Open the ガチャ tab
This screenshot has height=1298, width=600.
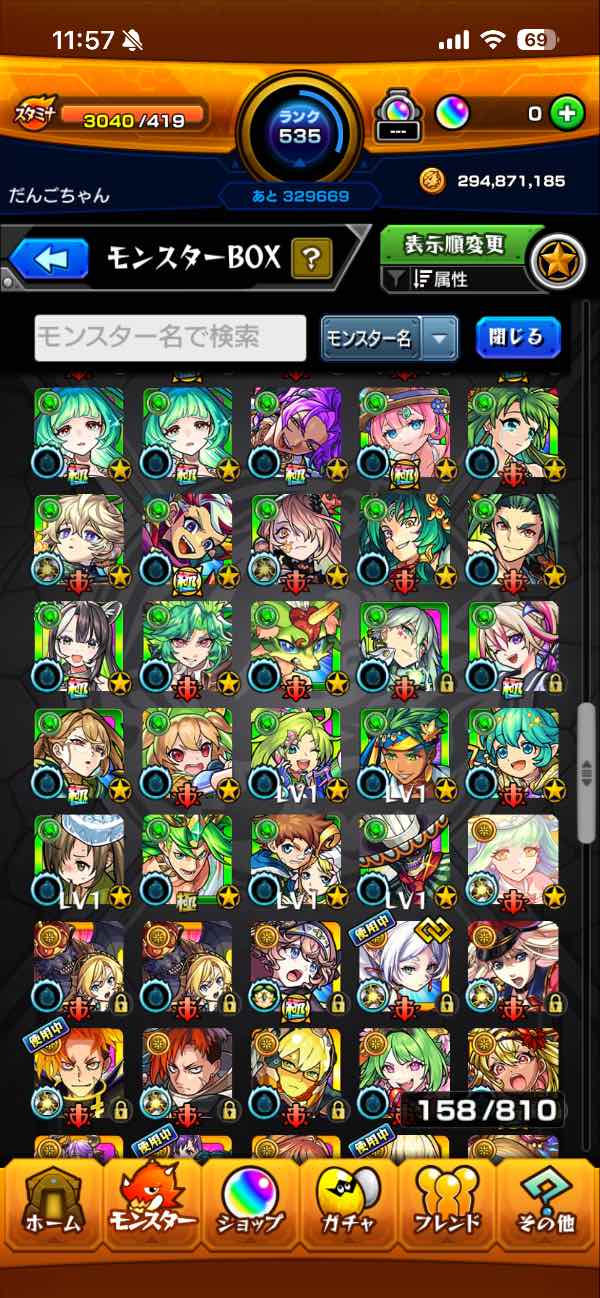pyautogui.click(x=349, y=1210)
